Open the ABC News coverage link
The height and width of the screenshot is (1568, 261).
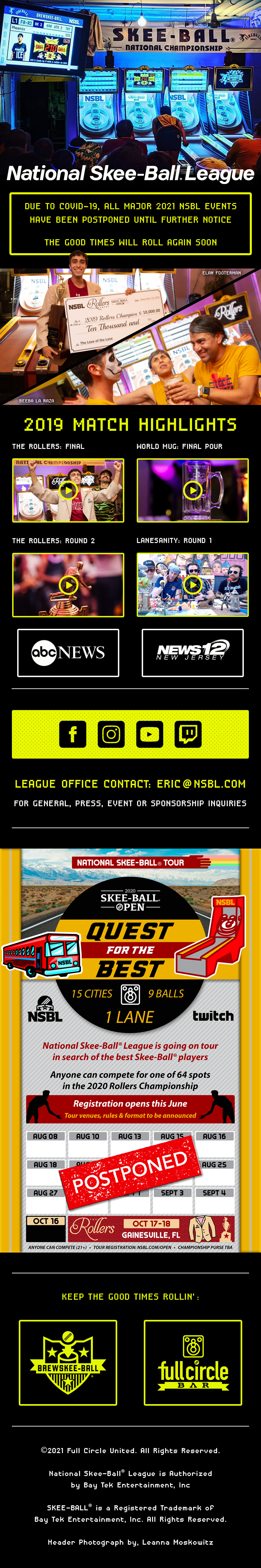68,653
